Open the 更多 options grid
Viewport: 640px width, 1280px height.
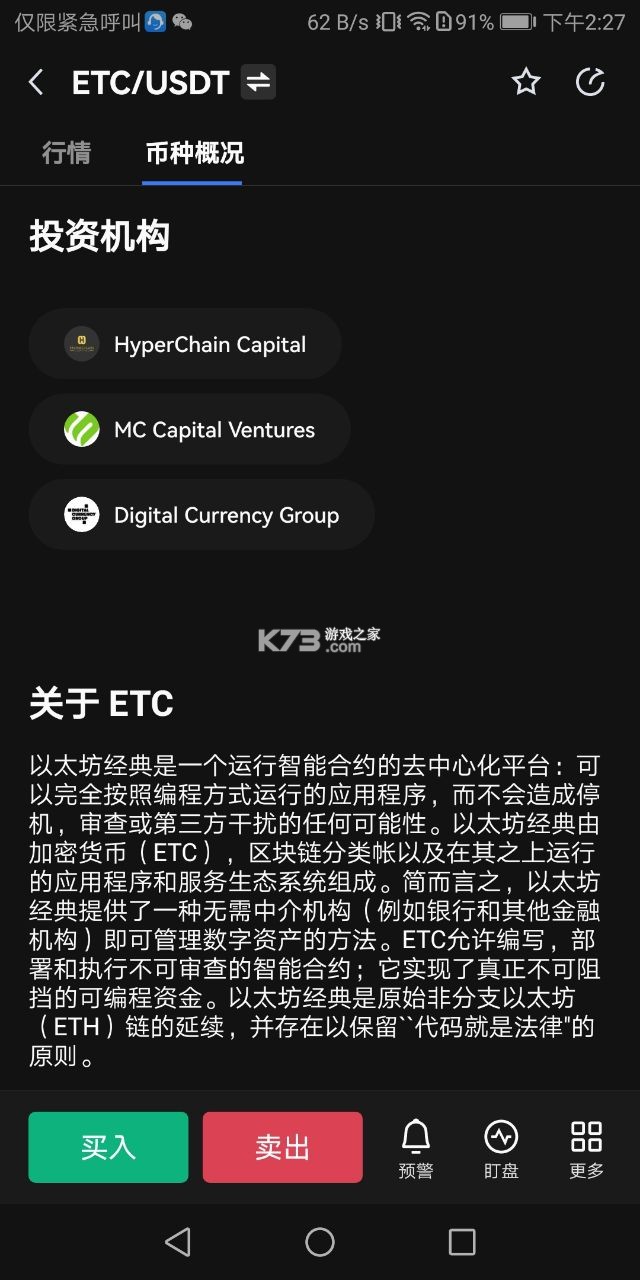586,1149
